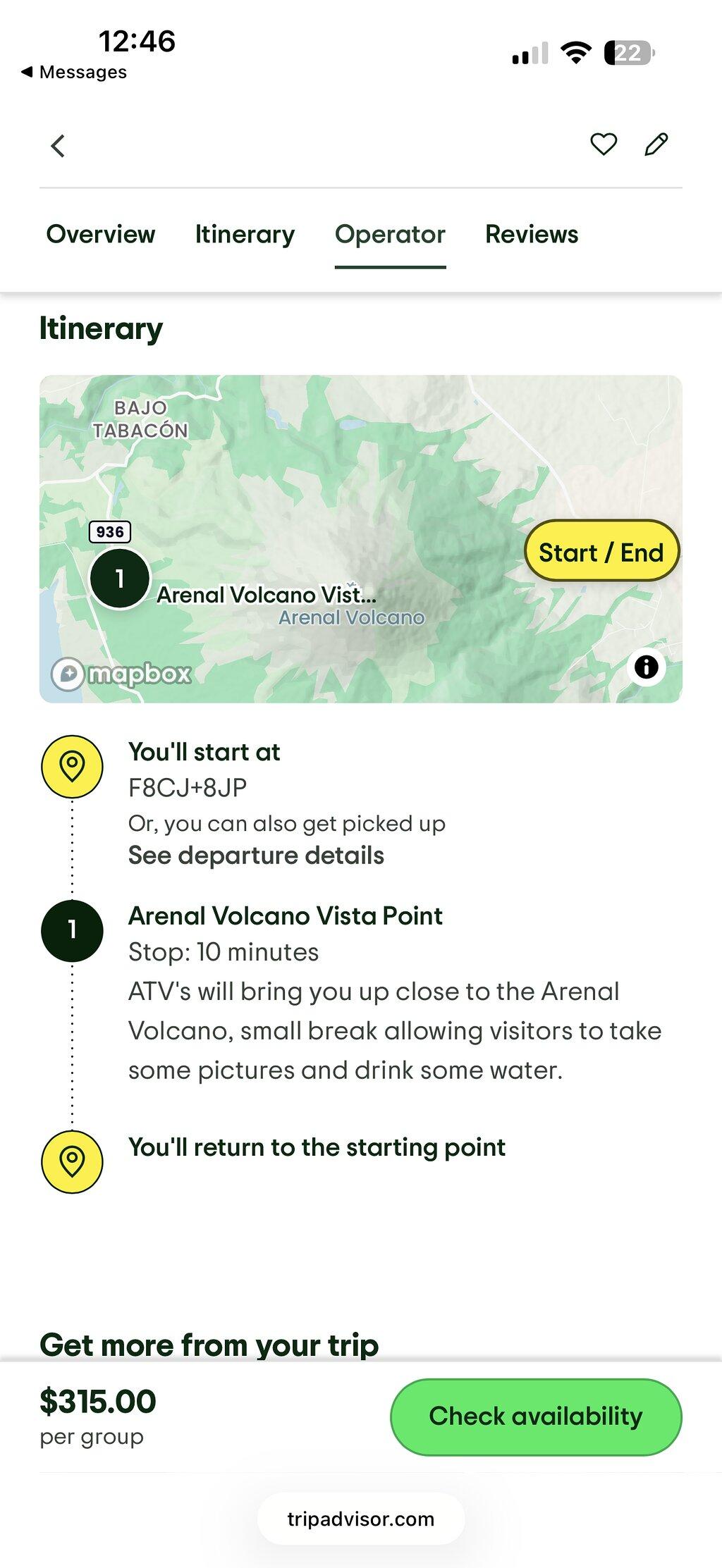
Task: Open See departure details link
Action: pos(256,855)
